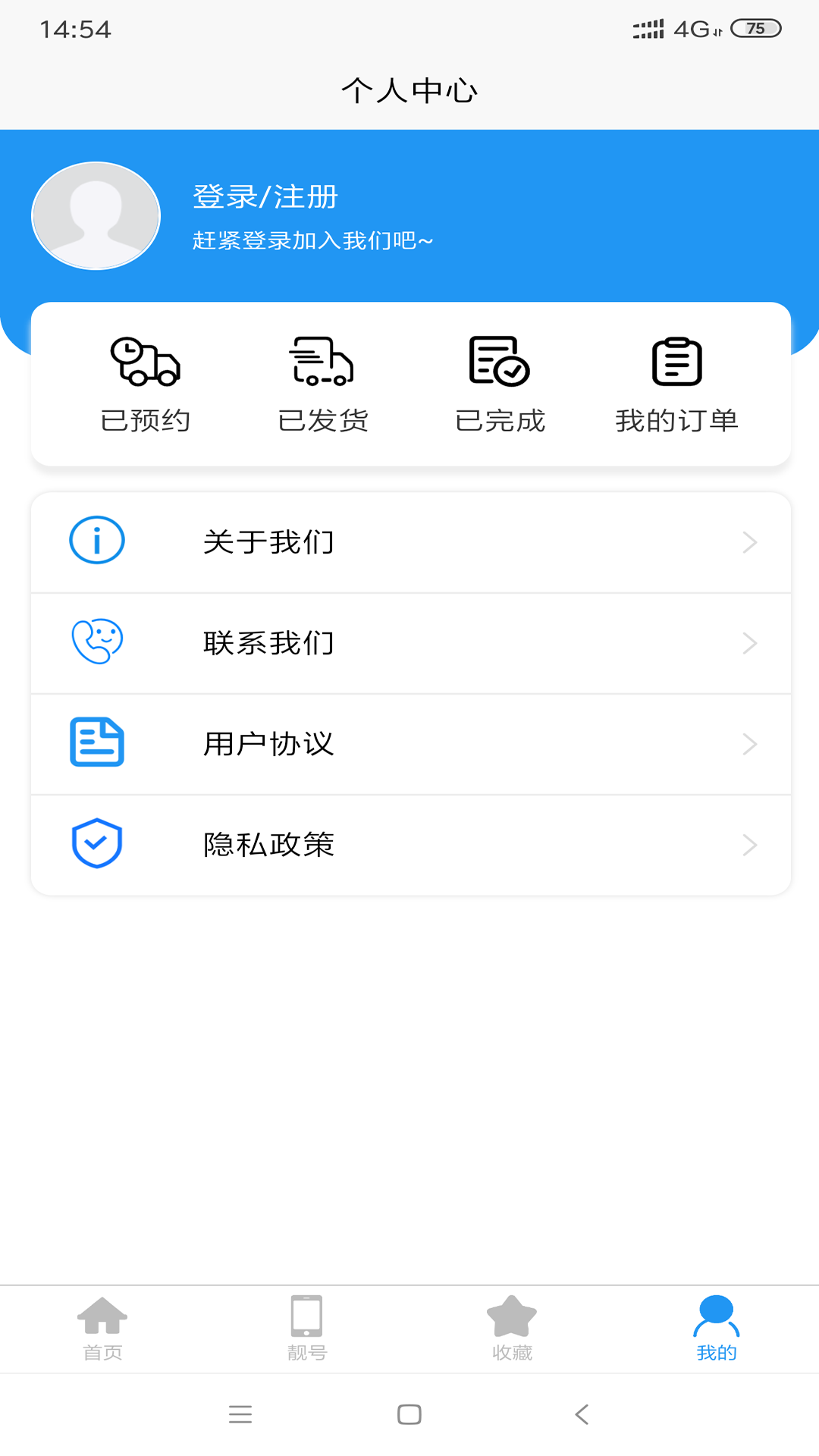Open 已发货 shipped orders icon

322,364
